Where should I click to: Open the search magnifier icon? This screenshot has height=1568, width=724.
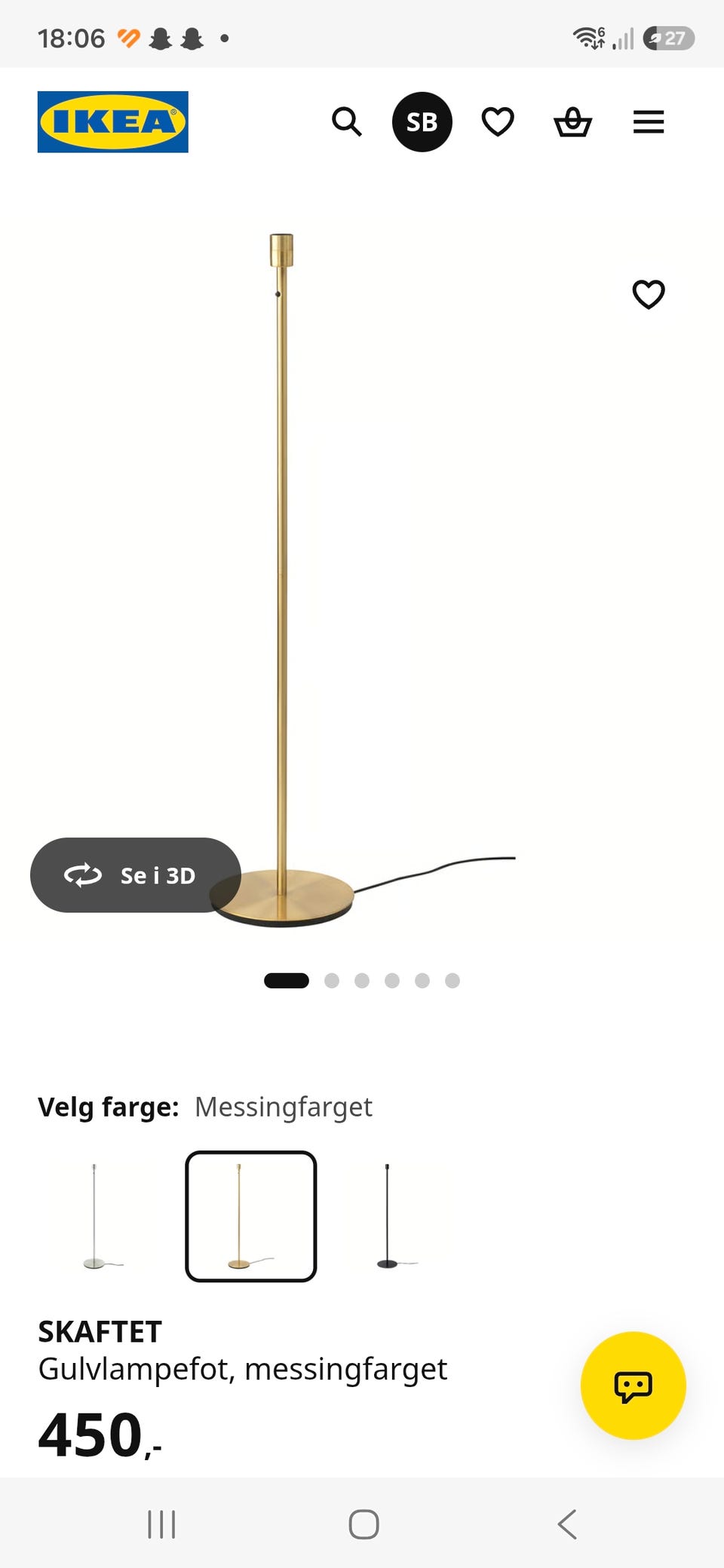pyautogui.click(x=347, y=121)
